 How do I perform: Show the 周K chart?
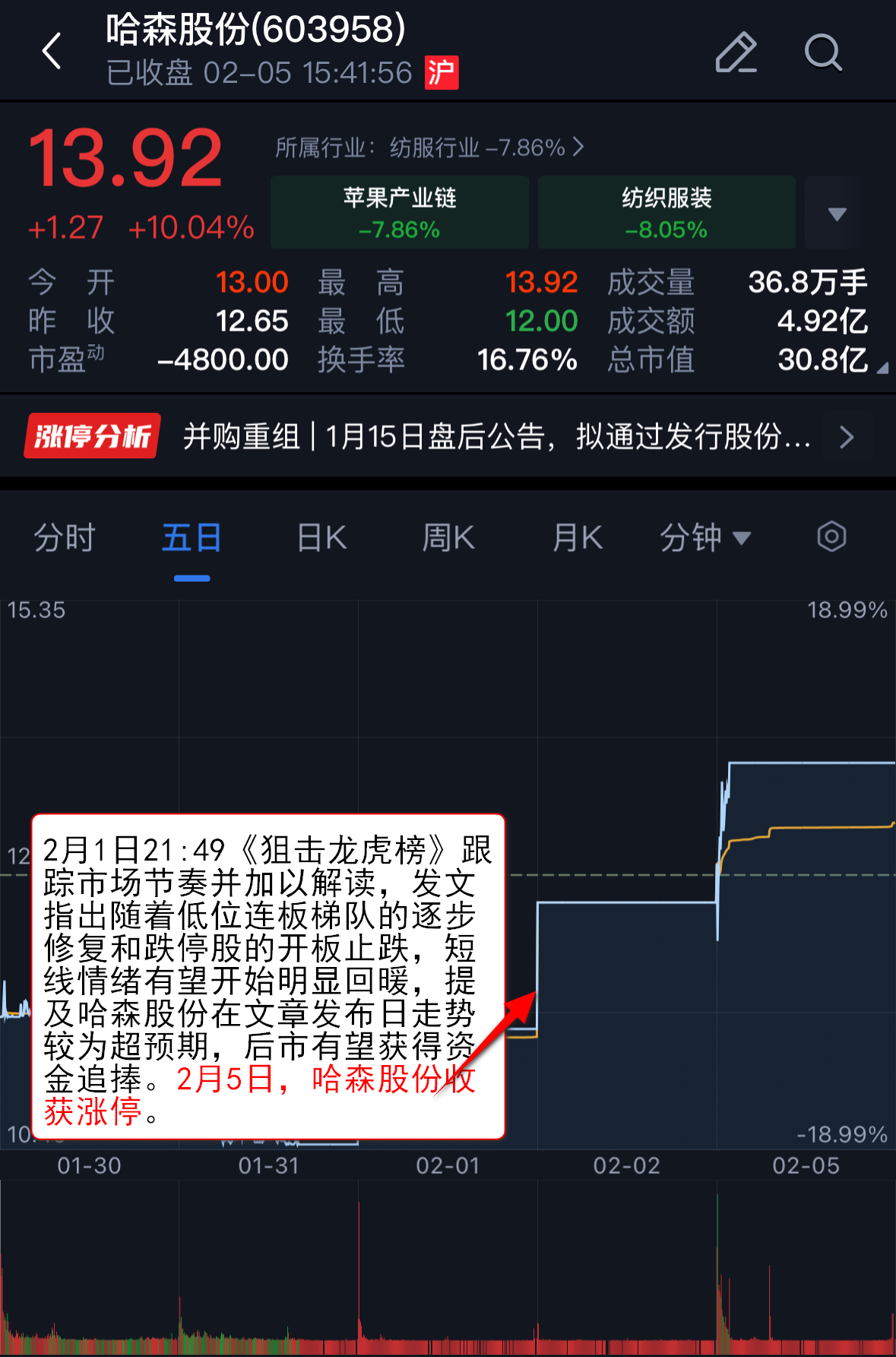(x=448, y=538)
